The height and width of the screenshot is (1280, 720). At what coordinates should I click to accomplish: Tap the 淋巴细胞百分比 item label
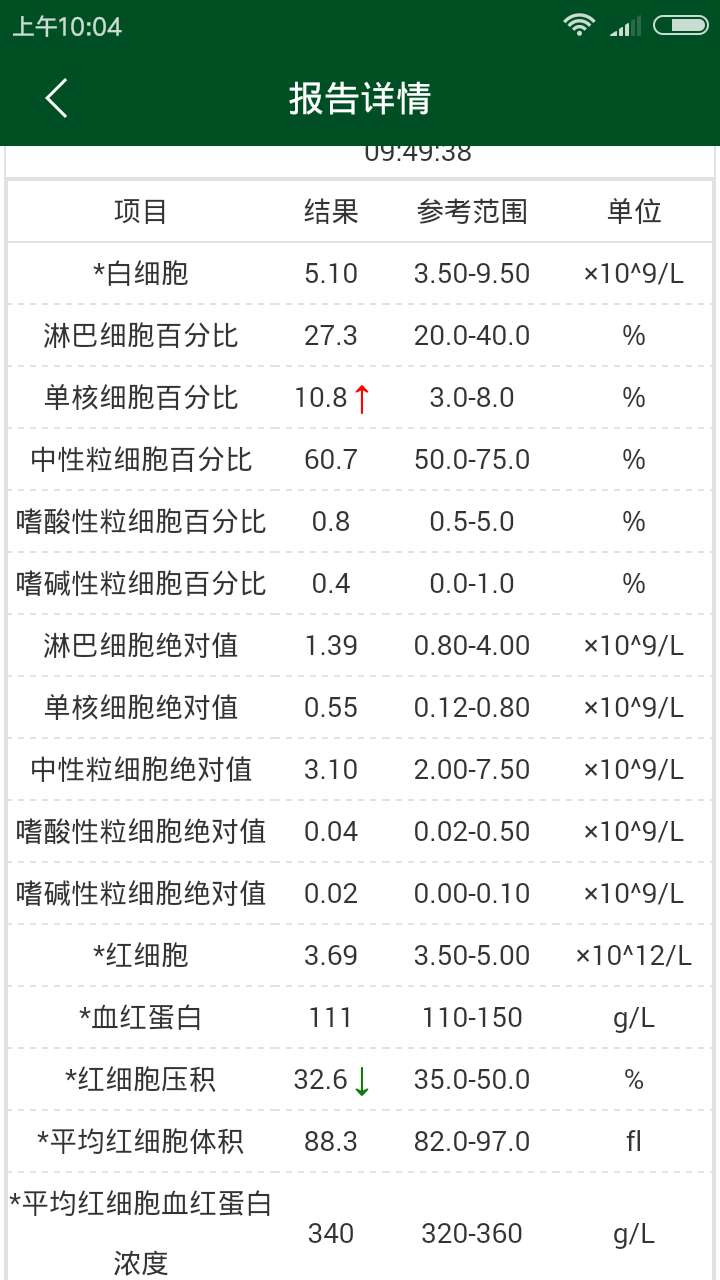click(138, 335)
